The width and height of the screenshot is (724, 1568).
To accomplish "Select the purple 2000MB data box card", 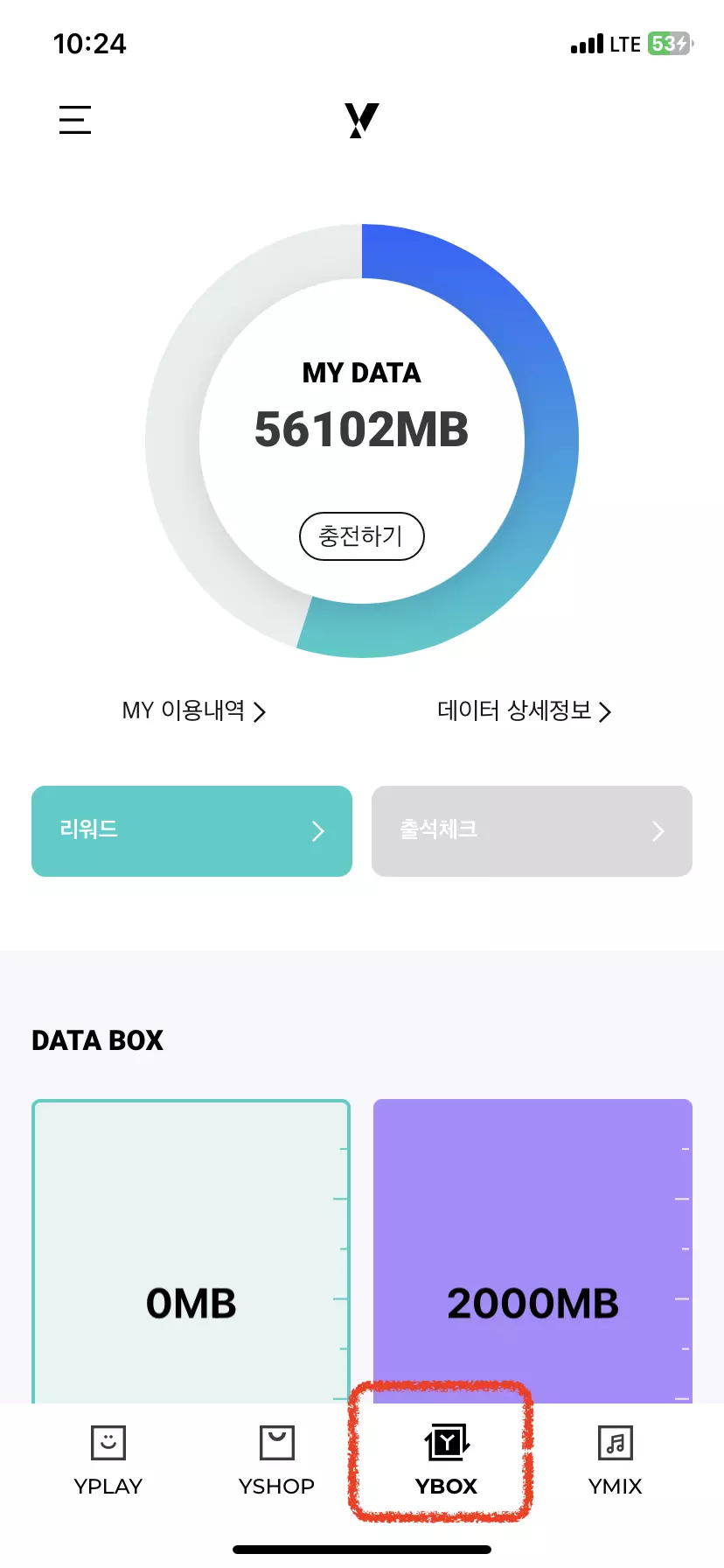I will tap(532, 1253).
